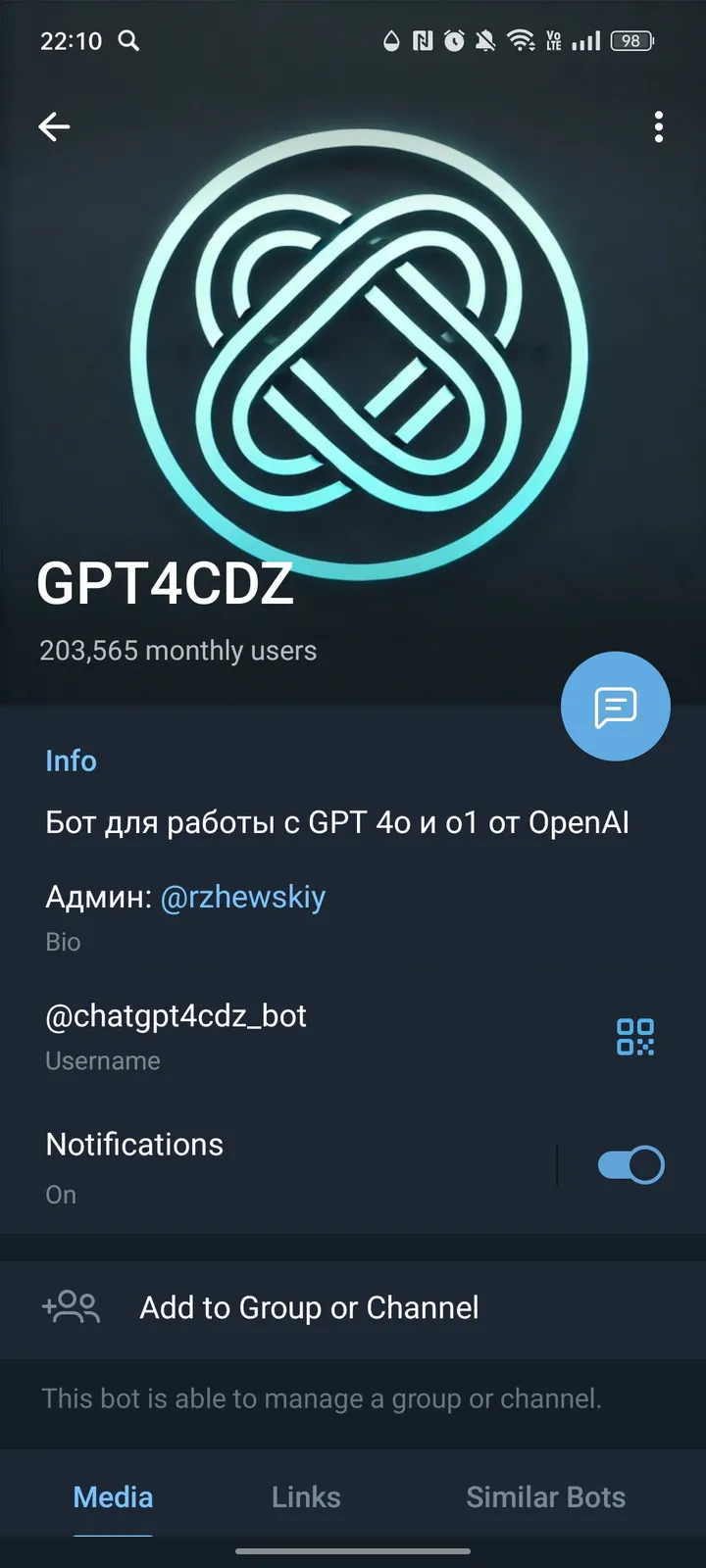Tap the username @chatgpt4cdz_bot
This screenshot has height=1568, width=706.
(176, 1016)
